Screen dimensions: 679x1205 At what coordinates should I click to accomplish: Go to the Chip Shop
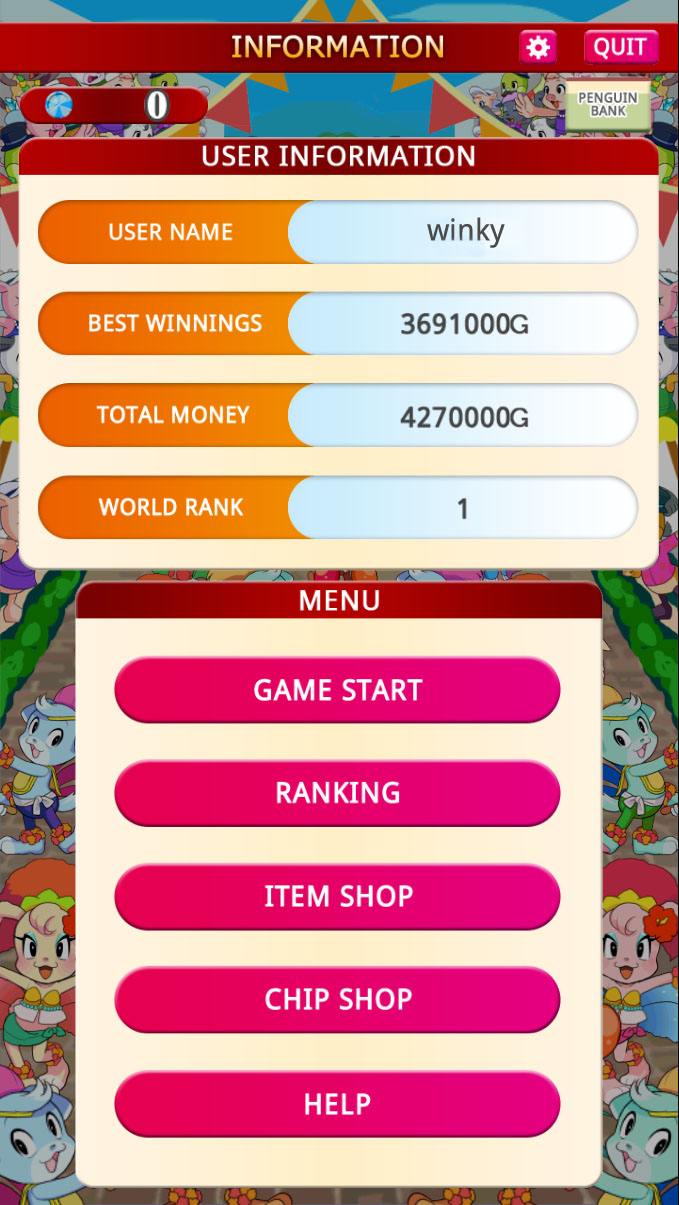[x=337, y=999]
